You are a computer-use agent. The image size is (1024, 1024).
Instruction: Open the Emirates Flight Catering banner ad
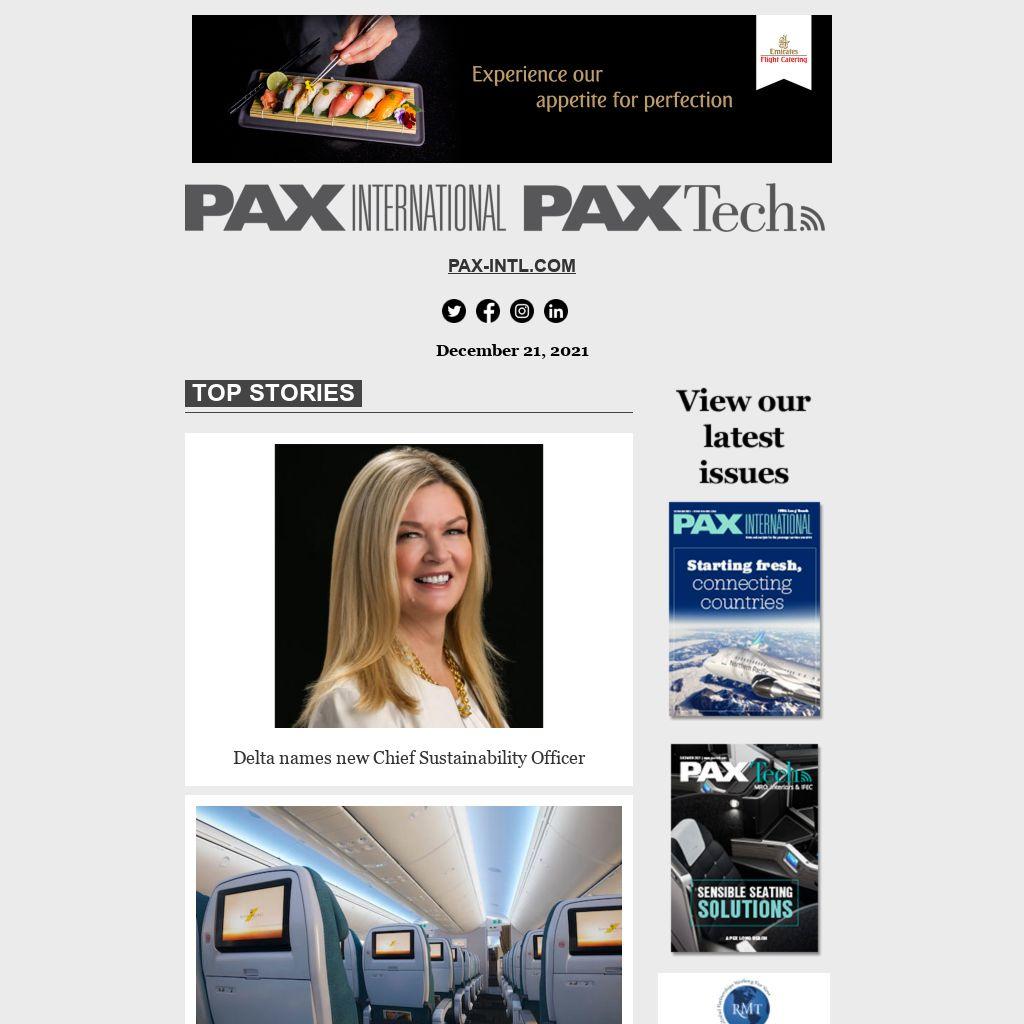pos(511,89)
